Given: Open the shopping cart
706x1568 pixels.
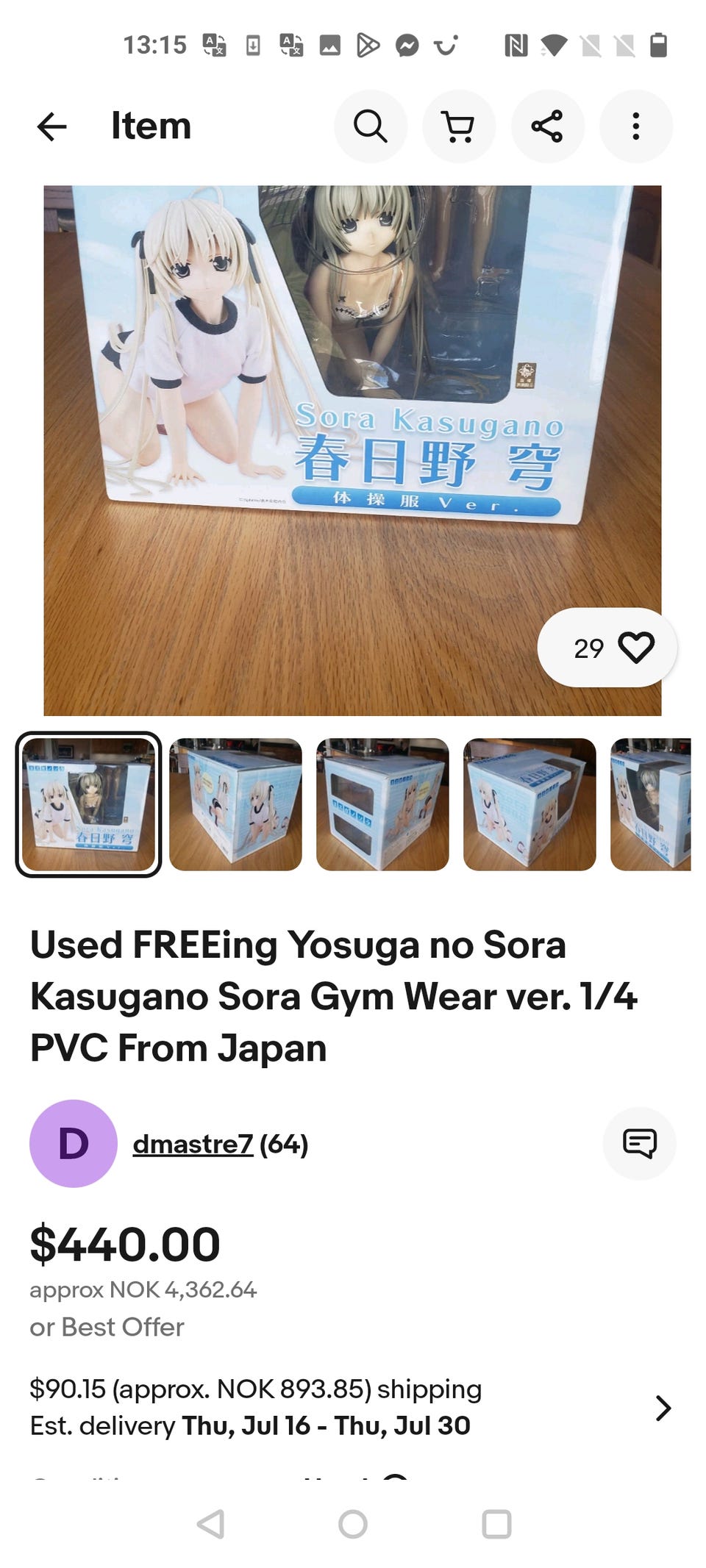Looking at the screenshot, I should tap(459, 126).
